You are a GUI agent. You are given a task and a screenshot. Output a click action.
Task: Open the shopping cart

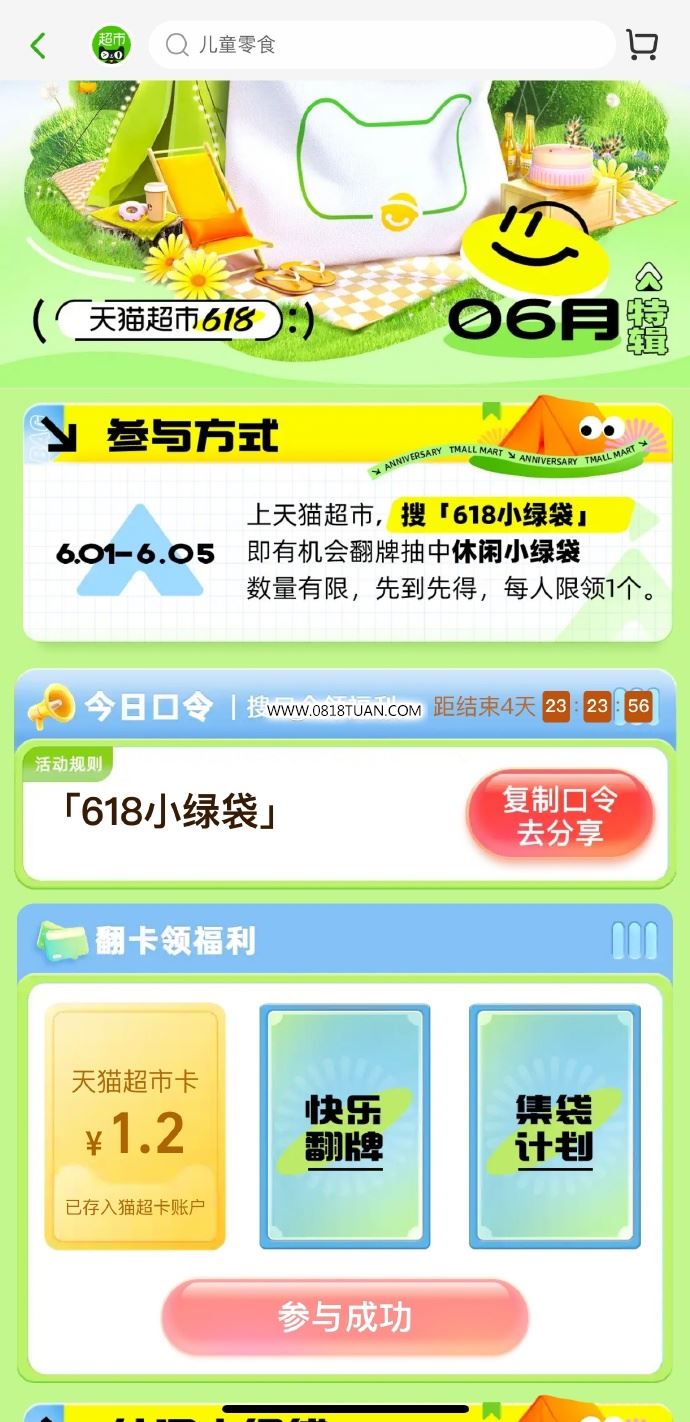[x=642, y=45]
